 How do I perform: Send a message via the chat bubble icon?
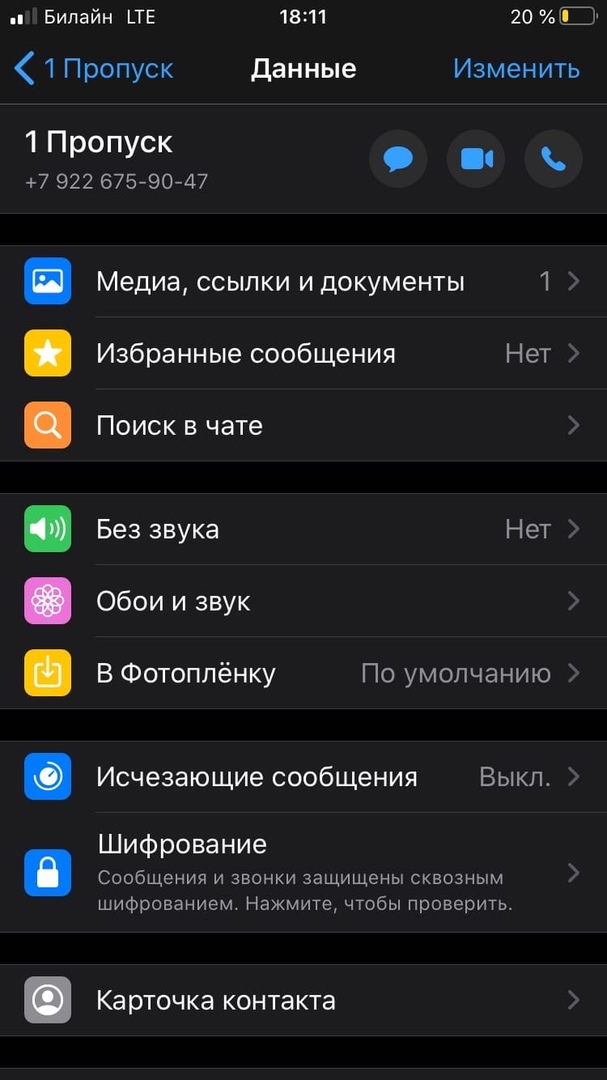pyautogui.click(x=398, y=159)
